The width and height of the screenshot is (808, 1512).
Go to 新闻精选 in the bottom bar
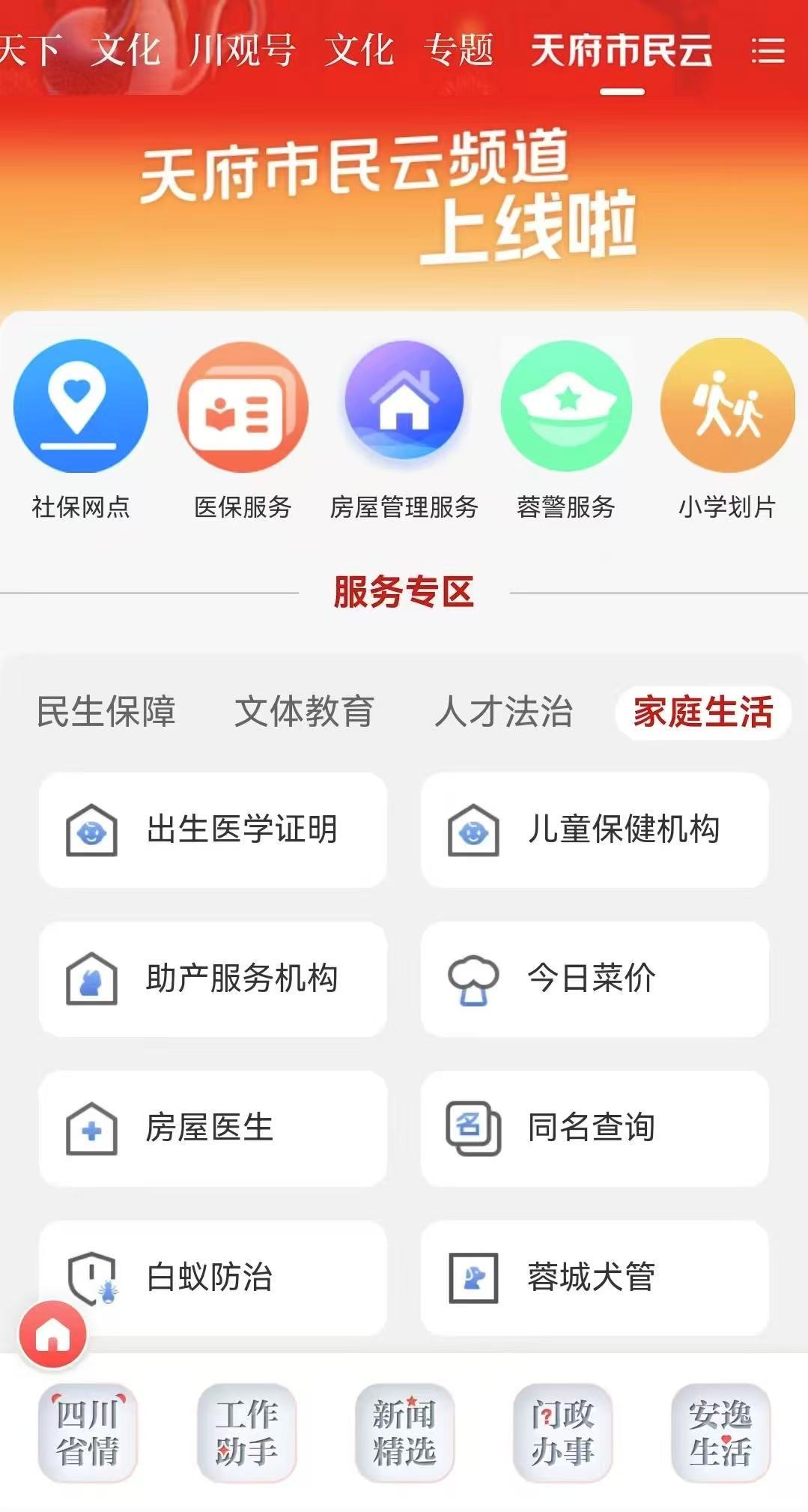tap(404, 1433)
